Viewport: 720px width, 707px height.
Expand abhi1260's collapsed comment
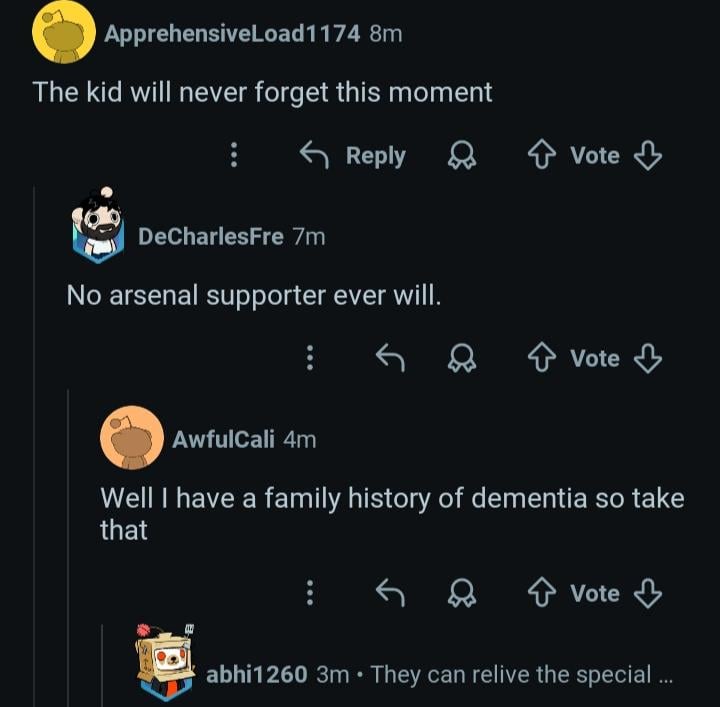pyautogui.click(x=510, y=675)
